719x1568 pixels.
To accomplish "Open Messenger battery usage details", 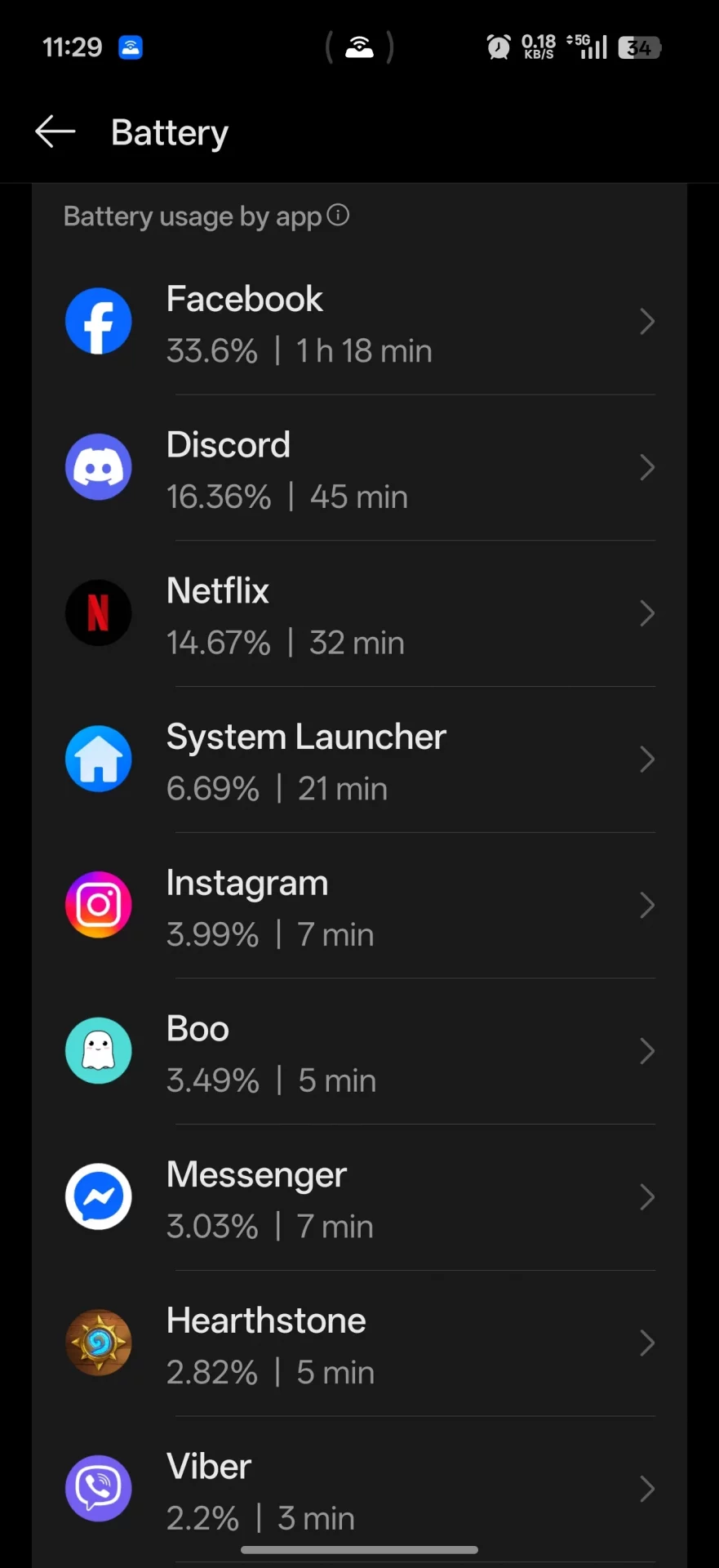I will pos(359,1198).
